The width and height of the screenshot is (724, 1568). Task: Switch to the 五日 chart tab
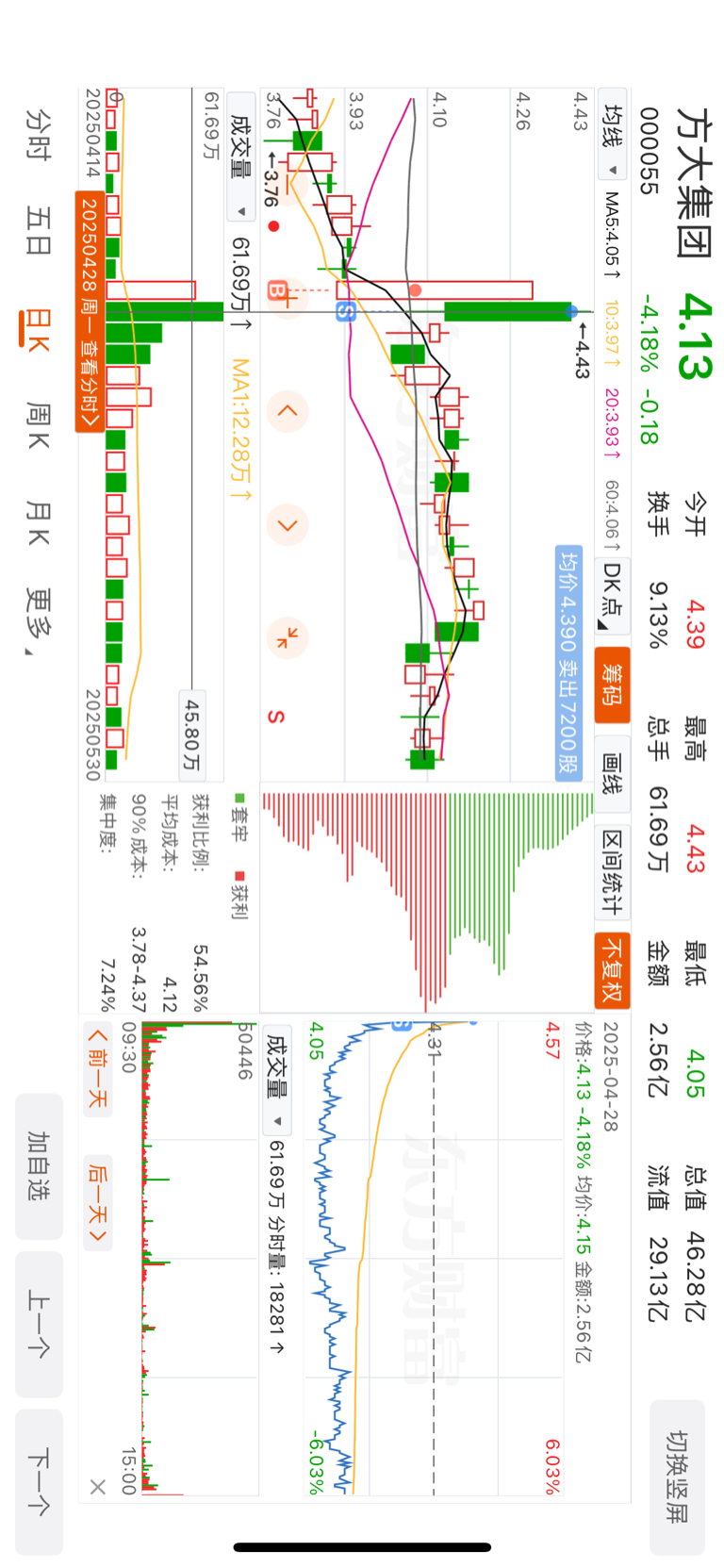(39, 232)
